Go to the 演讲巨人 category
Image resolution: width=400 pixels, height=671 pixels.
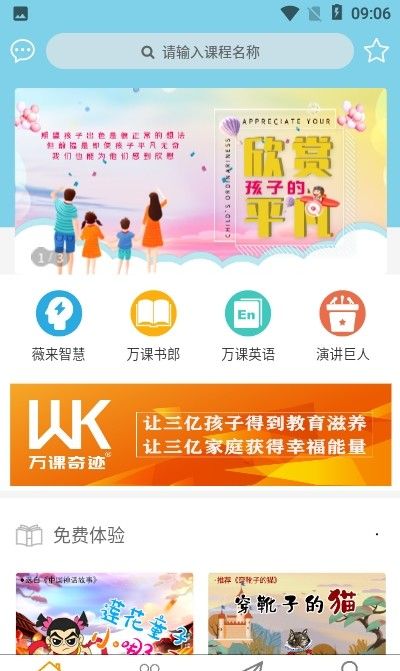coord(343,326)
